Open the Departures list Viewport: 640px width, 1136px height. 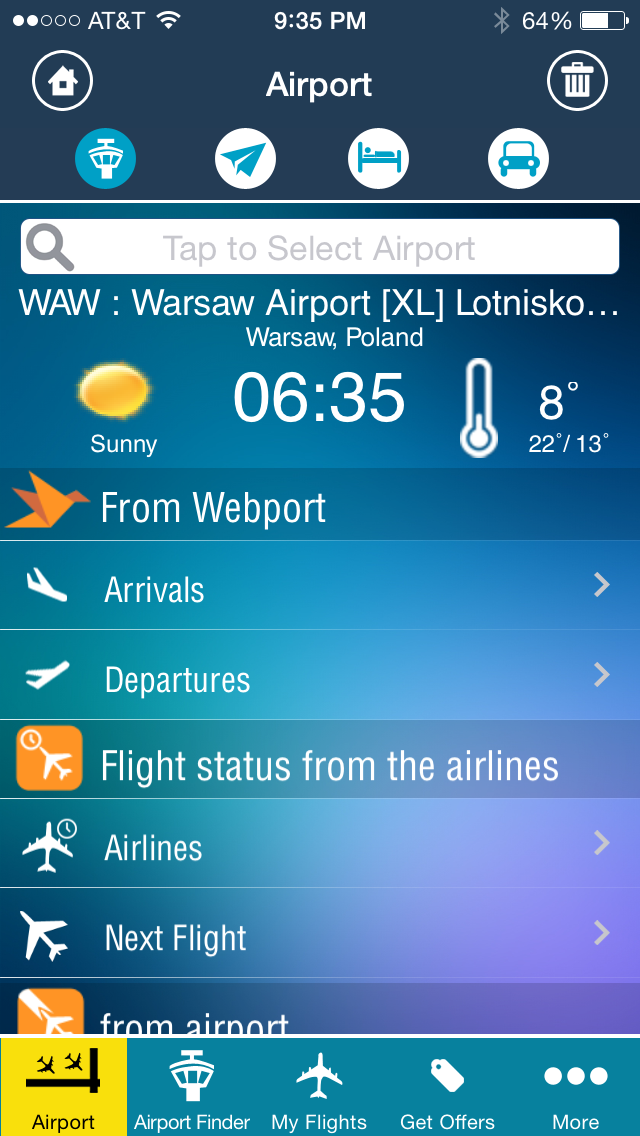pyautogui.click(x=320, y=676)
